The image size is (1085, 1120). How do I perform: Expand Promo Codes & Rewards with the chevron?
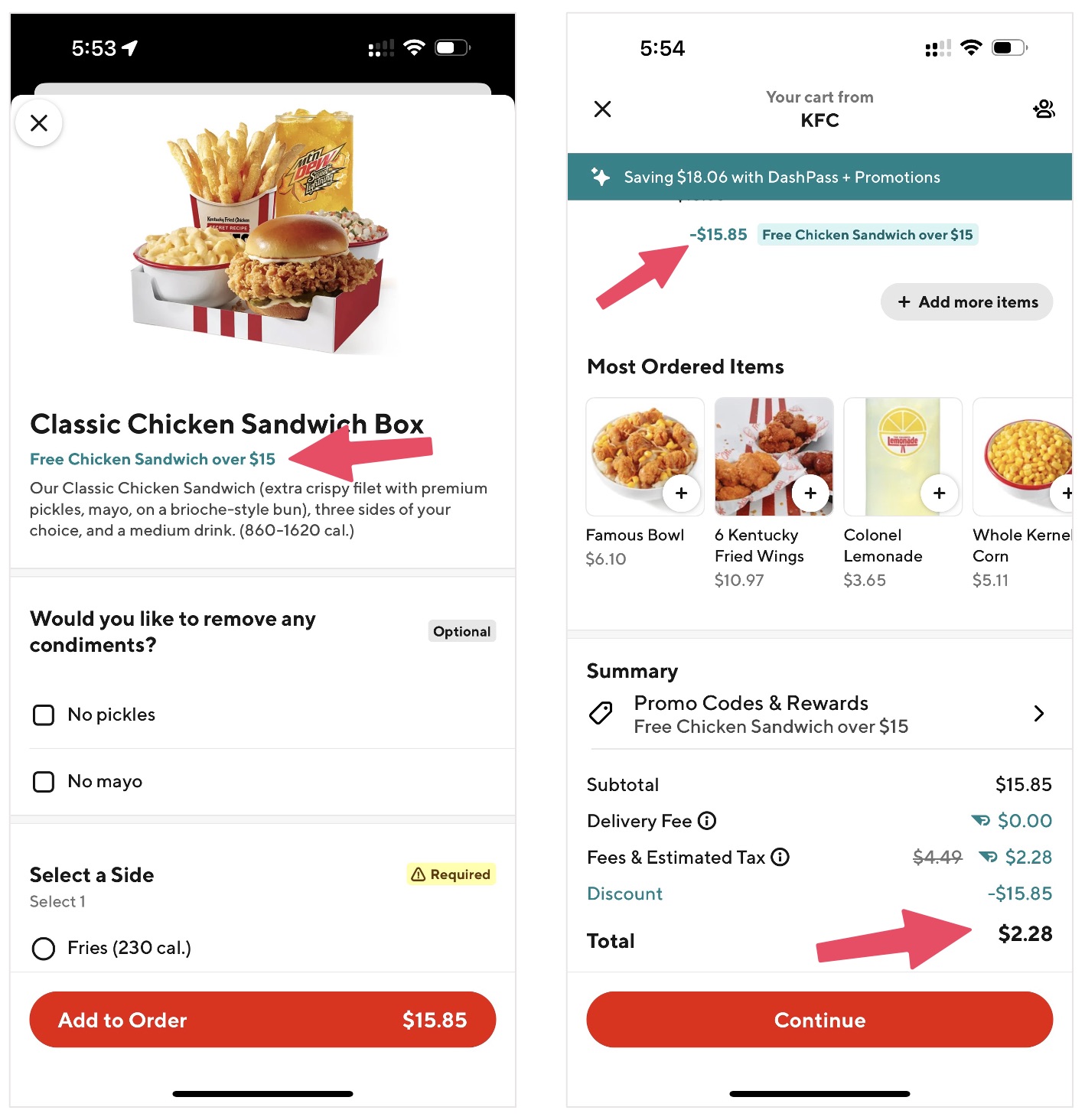1038,713
